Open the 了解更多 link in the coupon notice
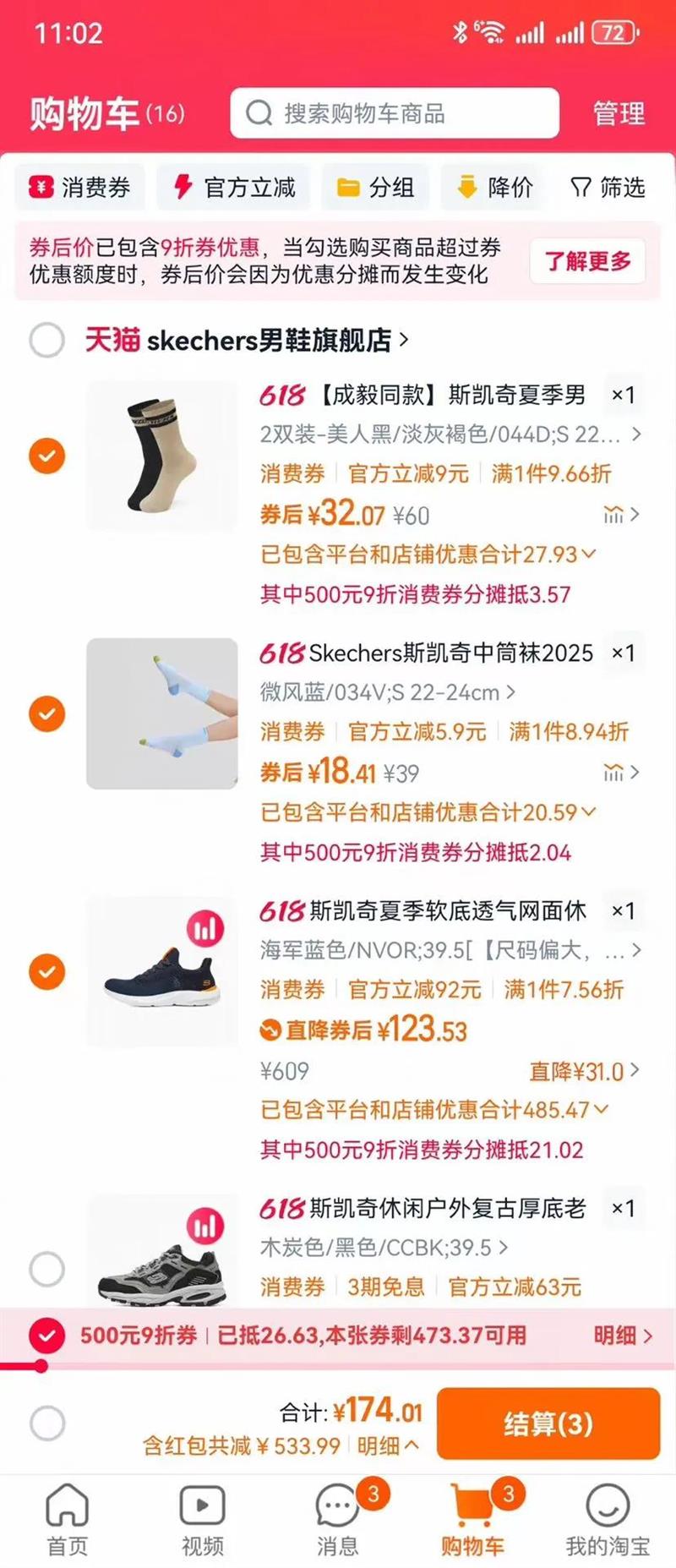The width and height of the screenshot is (676, 1568). click(586, 262)
